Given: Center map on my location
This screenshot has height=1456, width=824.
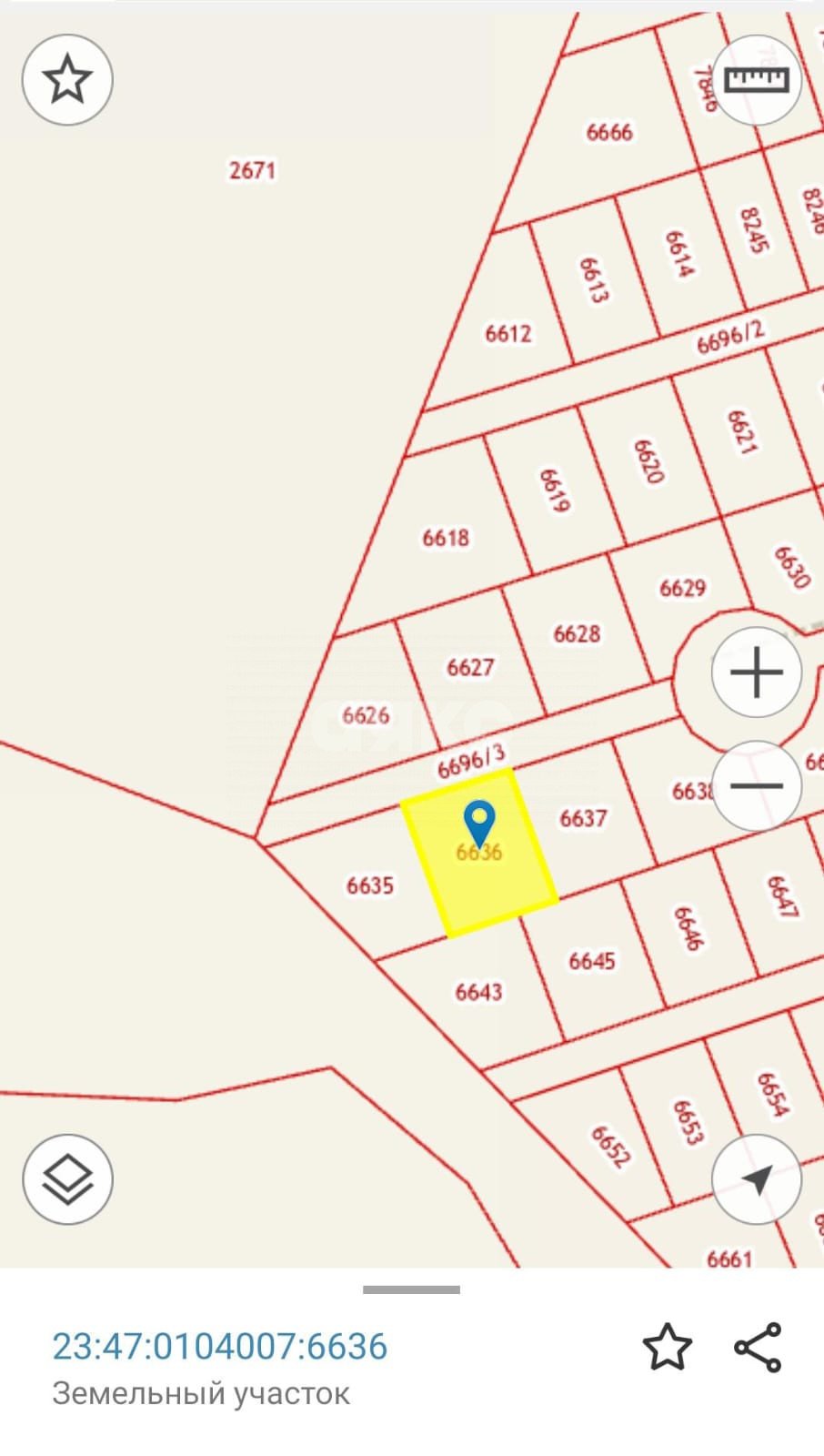Looking at the screenshot, I should pos(756,1179).
